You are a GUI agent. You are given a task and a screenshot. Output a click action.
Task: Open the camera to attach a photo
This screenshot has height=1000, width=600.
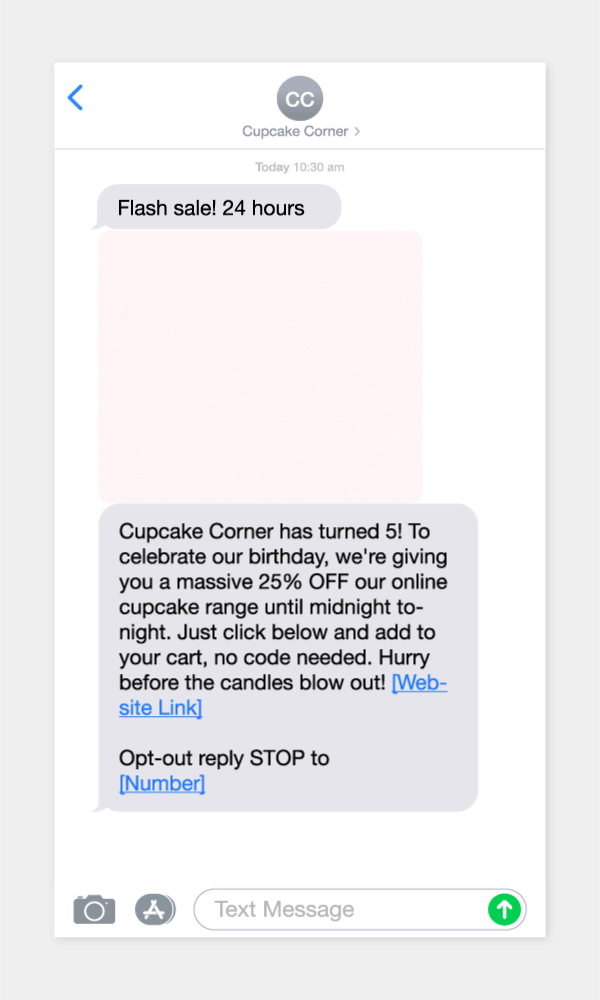coord(94,909)
